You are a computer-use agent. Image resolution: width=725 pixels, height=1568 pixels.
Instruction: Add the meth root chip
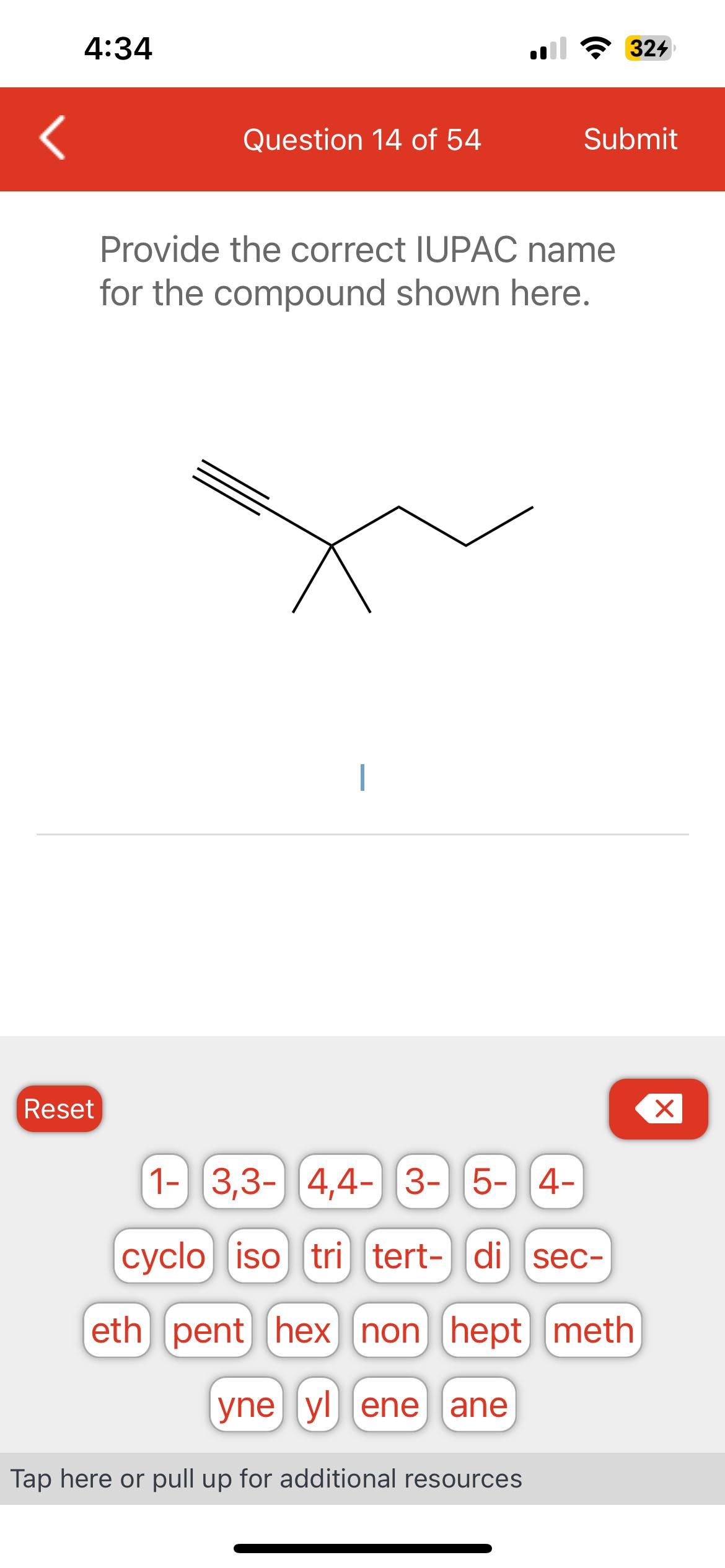pyautogui.click(x=593, y=1330)
